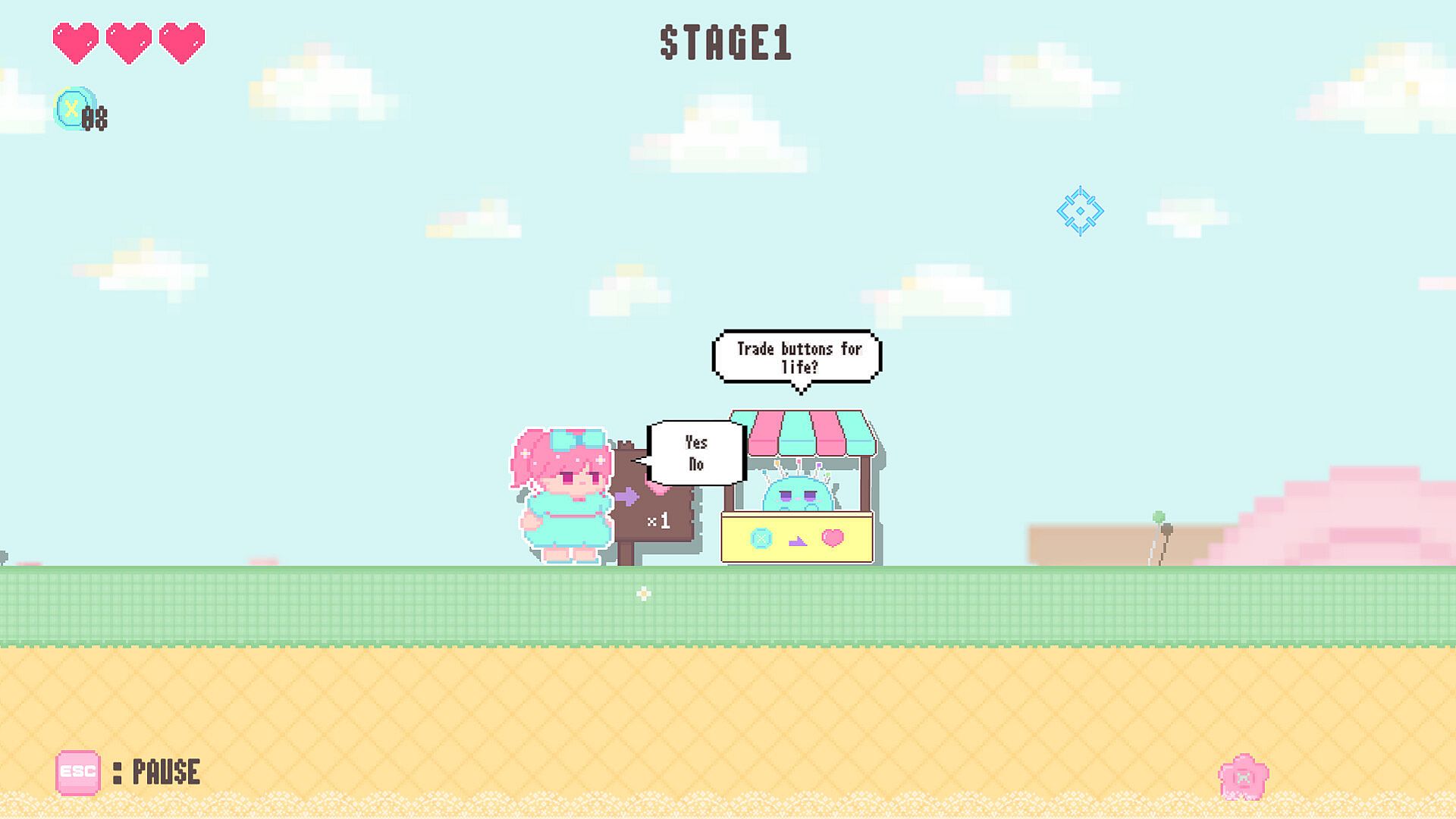The width and height of the screenshot is (1456, 819).
Task: Tap the ESC pause button
Action: (x=78, y=772)
